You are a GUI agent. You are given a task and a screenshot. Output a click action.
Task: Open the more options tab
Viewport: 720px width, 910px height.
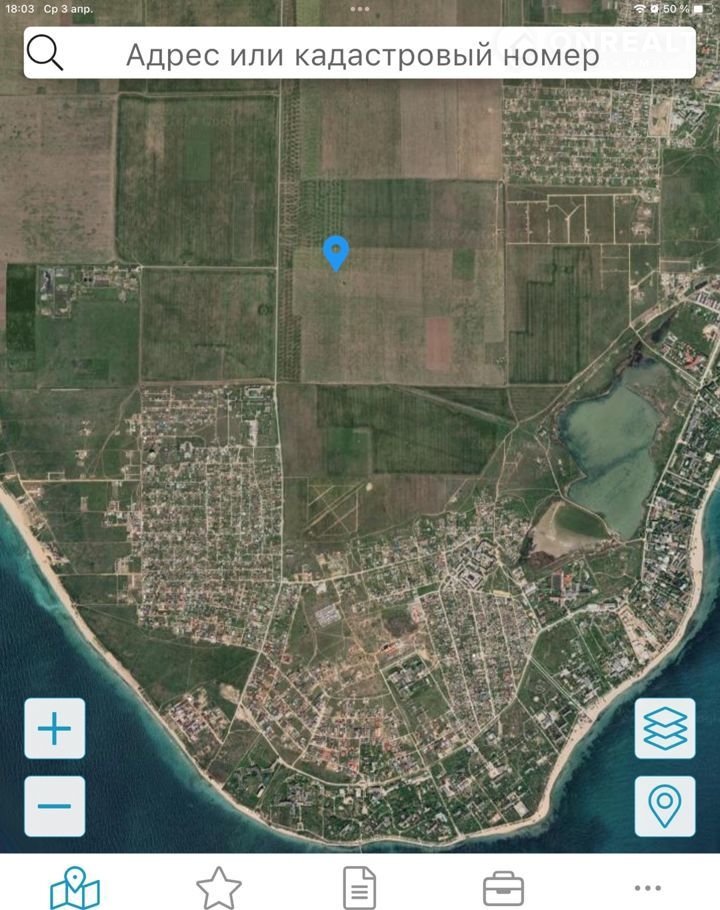[x=647, y=887]
